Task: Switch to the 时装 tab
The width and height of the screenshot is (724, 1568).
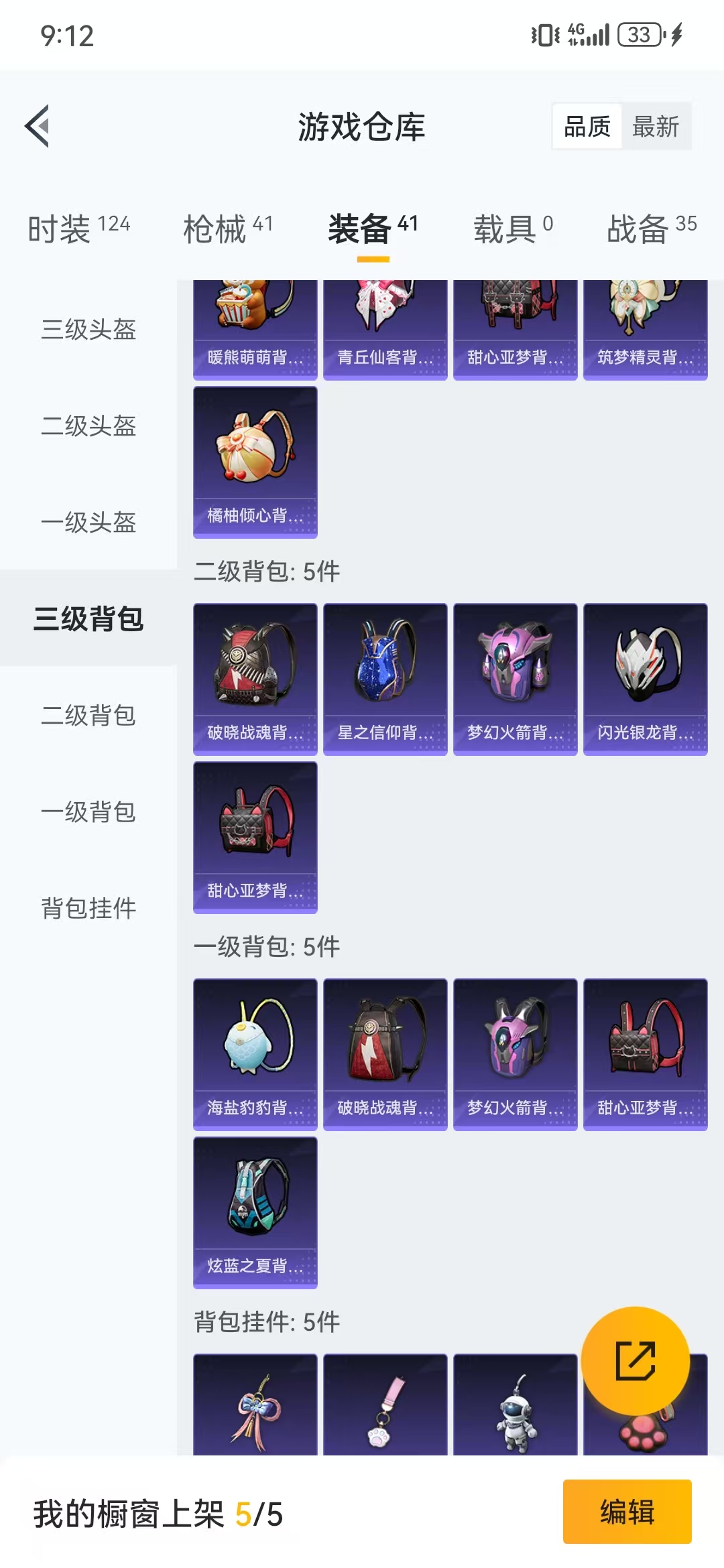Action: (x=79, y=229)
